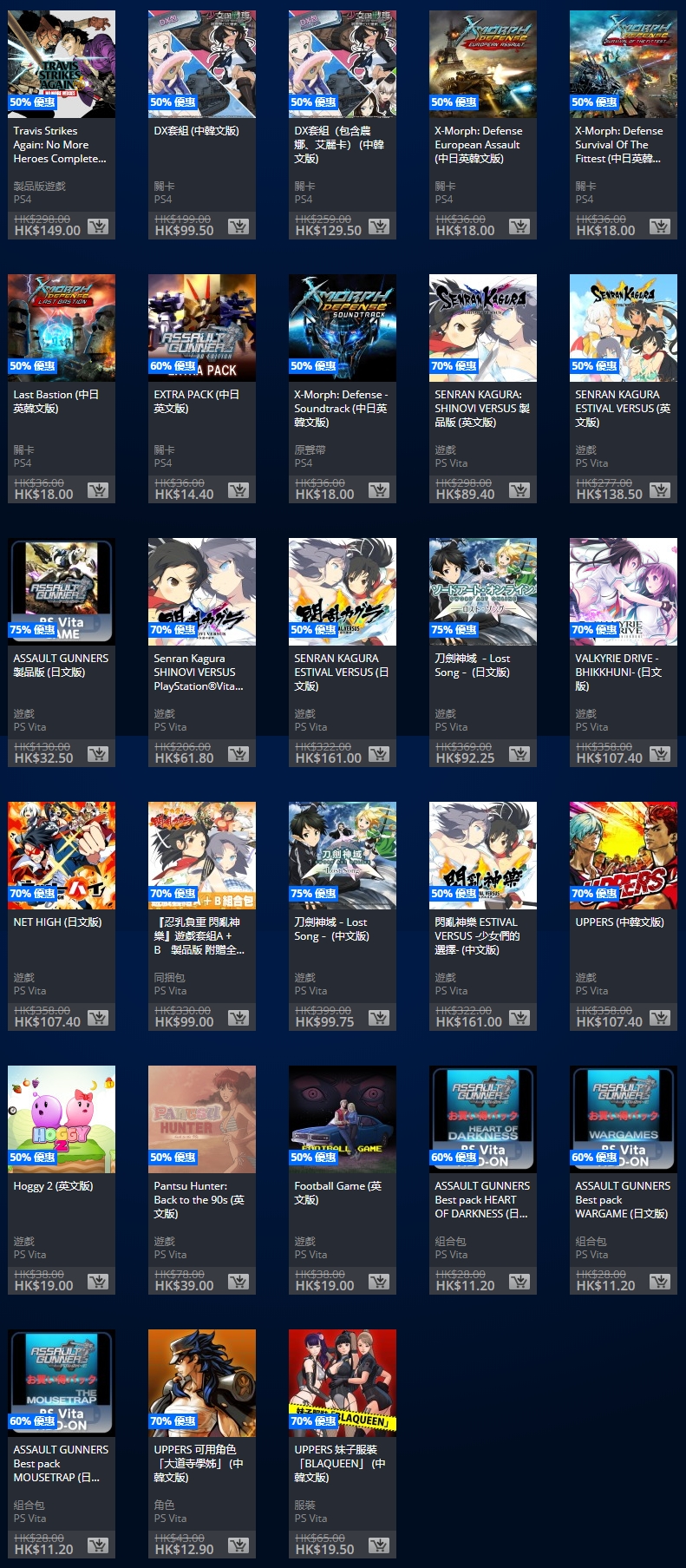Add Best pack MOUSETRAP to cart
Image resolution: width=686 pixels, height=1568 pixels.
[x=98, y=1546]
